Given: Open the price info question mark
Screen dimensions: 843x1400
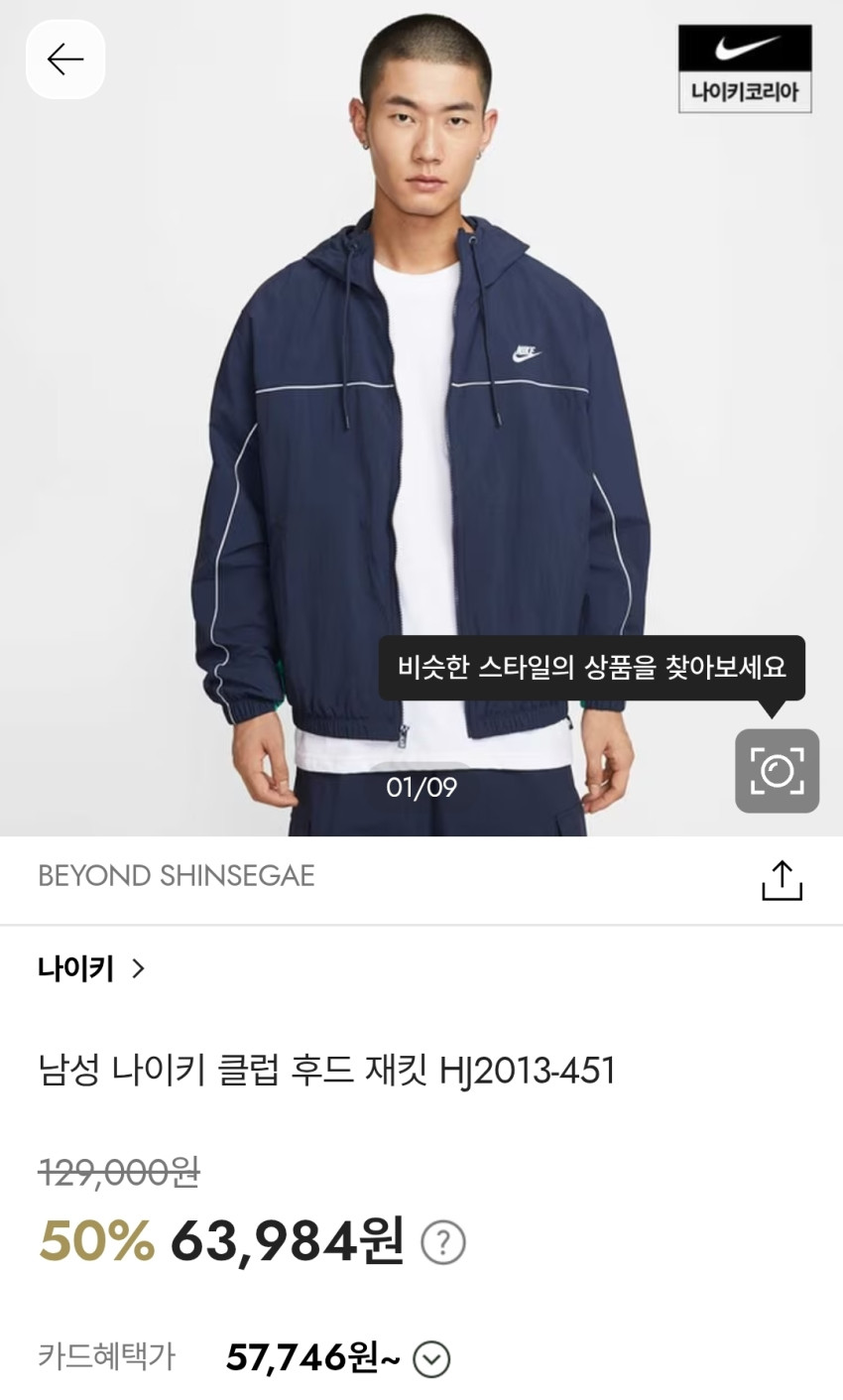Looking at the screenshot, I should click(x=443, y=1242).
